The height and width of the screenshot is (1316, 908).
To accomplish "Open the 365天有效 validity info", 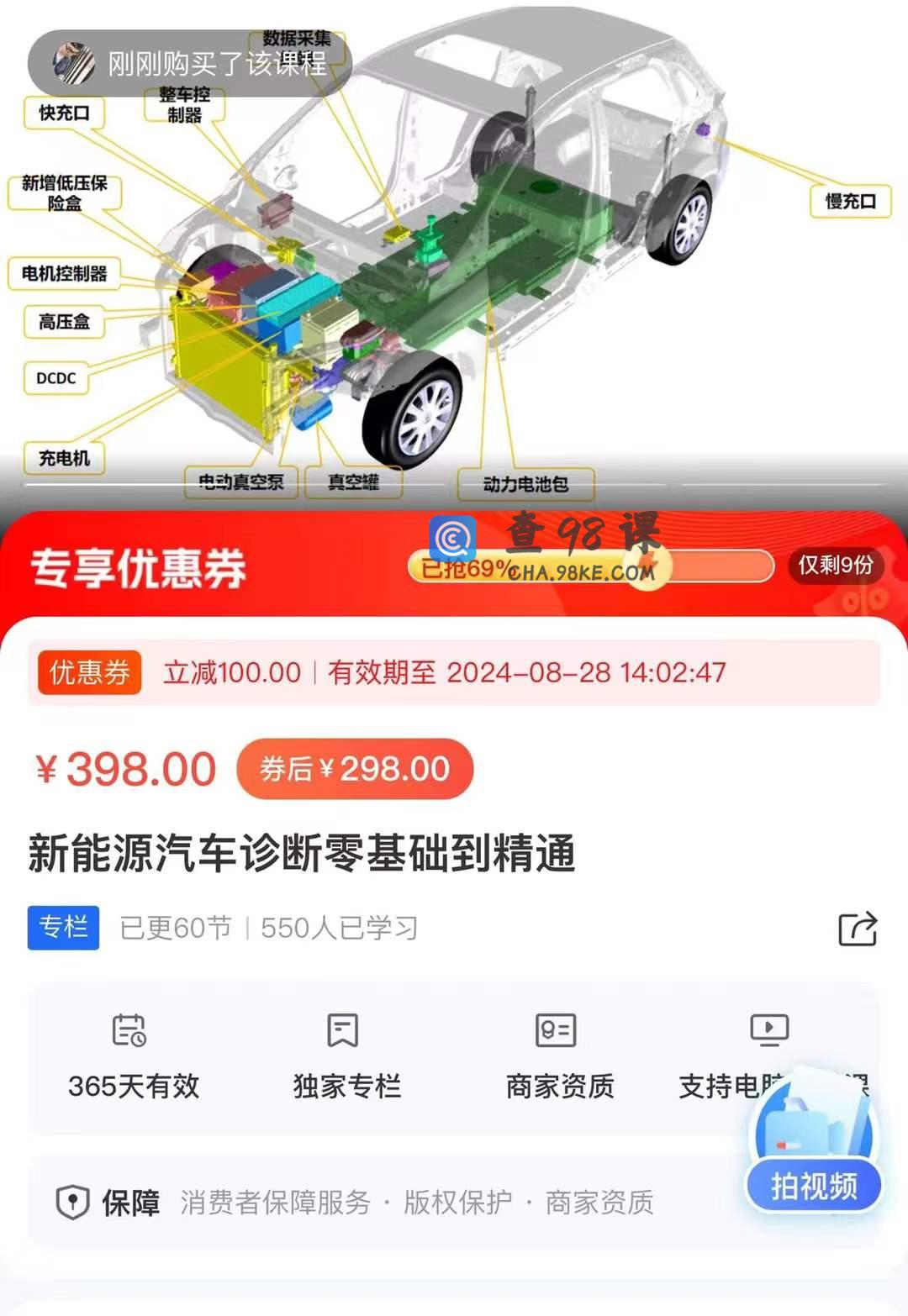I will (x=133, y=1056).
